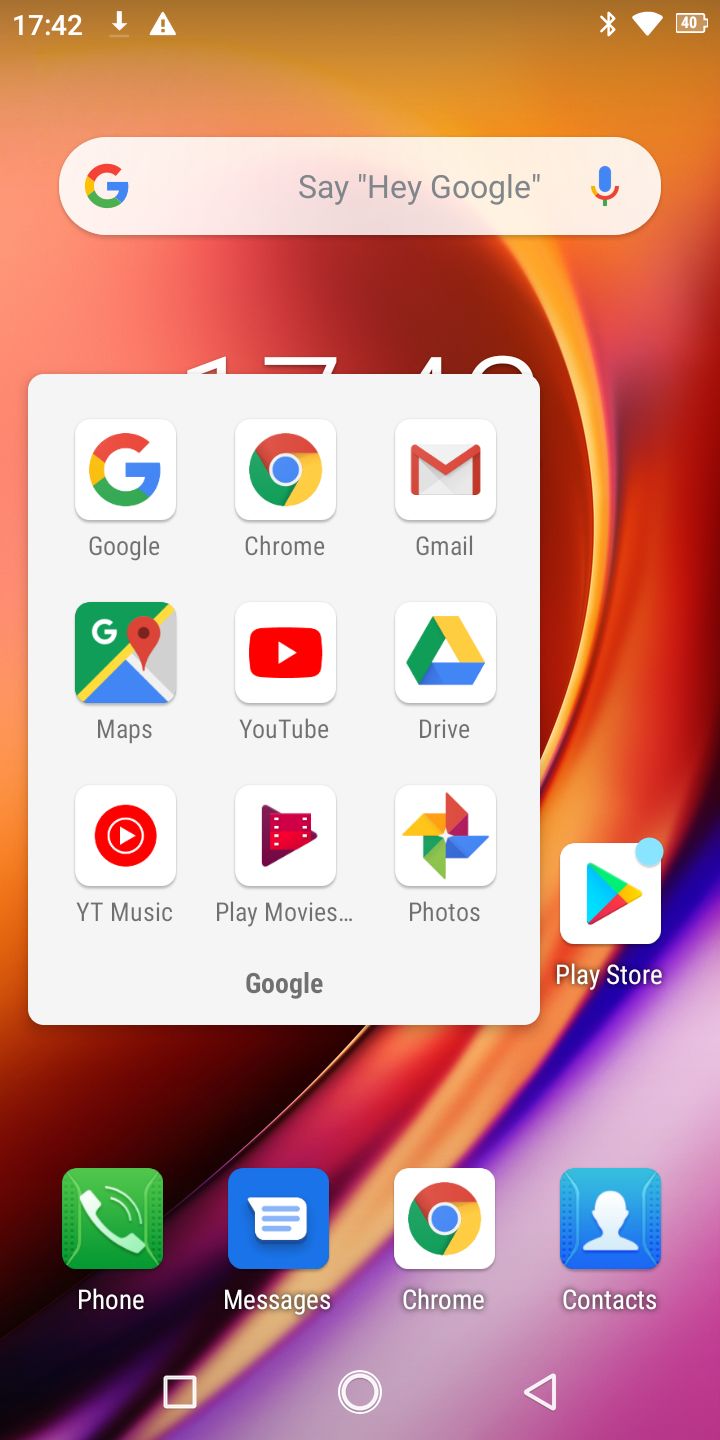Open the Play Store
Image resolution: width=720 pixels, height=1440 pixels.
(610, 894)
